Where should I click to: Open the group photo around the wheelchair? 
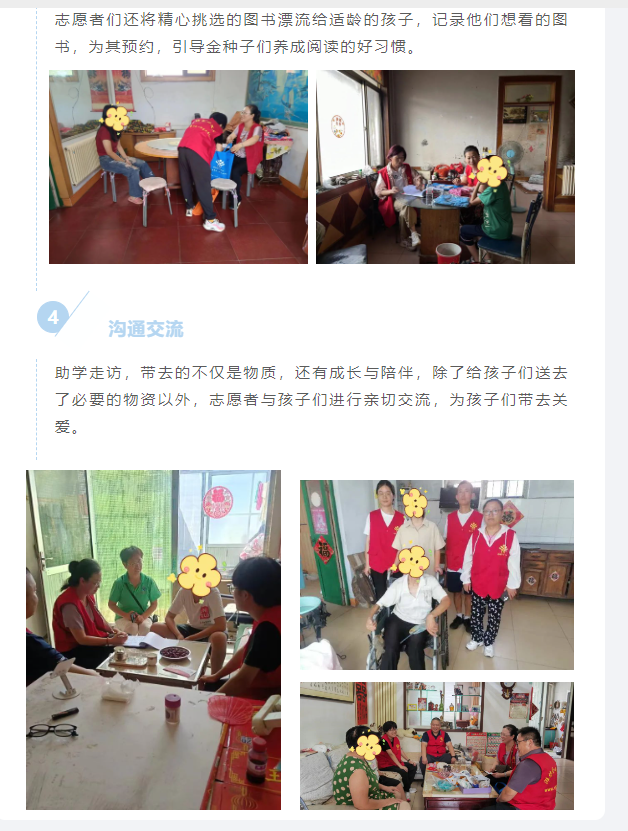[x=437, y=575]
